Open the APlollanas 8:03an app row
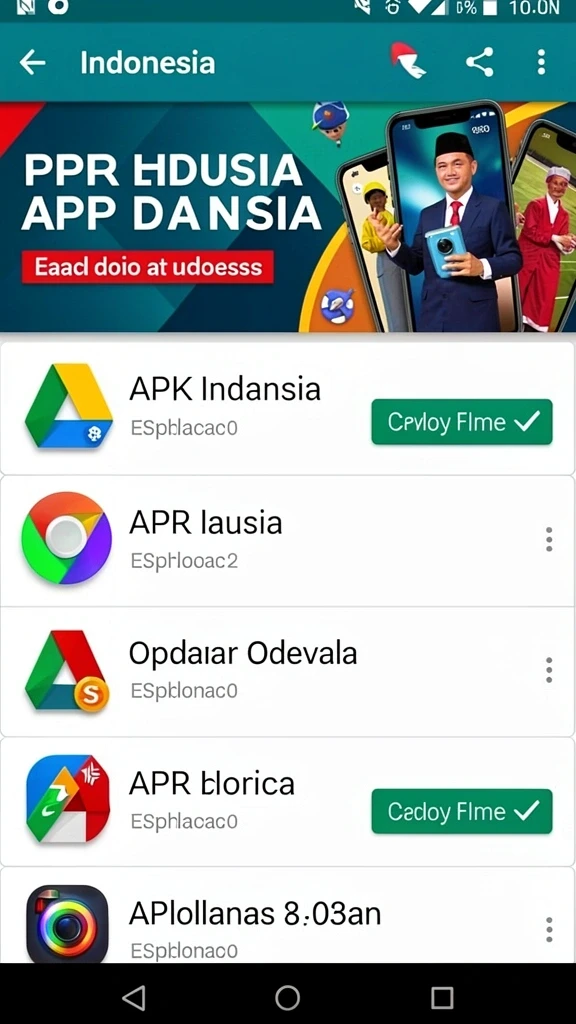This screenshot has width=576, height=1024. (287, 915)
